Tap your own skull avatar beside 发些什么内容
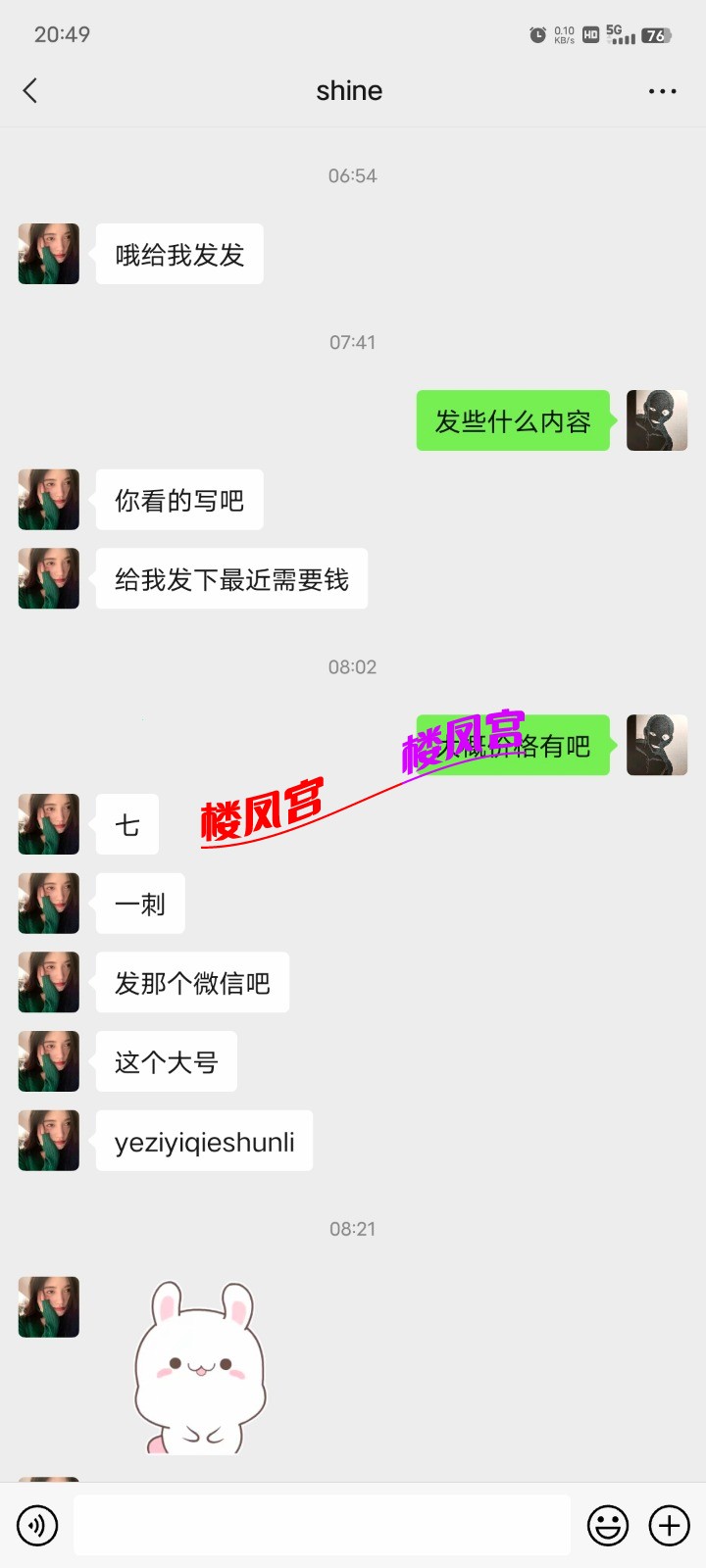The width and height of the screenshot is (706, 1568). pos(657,421)
